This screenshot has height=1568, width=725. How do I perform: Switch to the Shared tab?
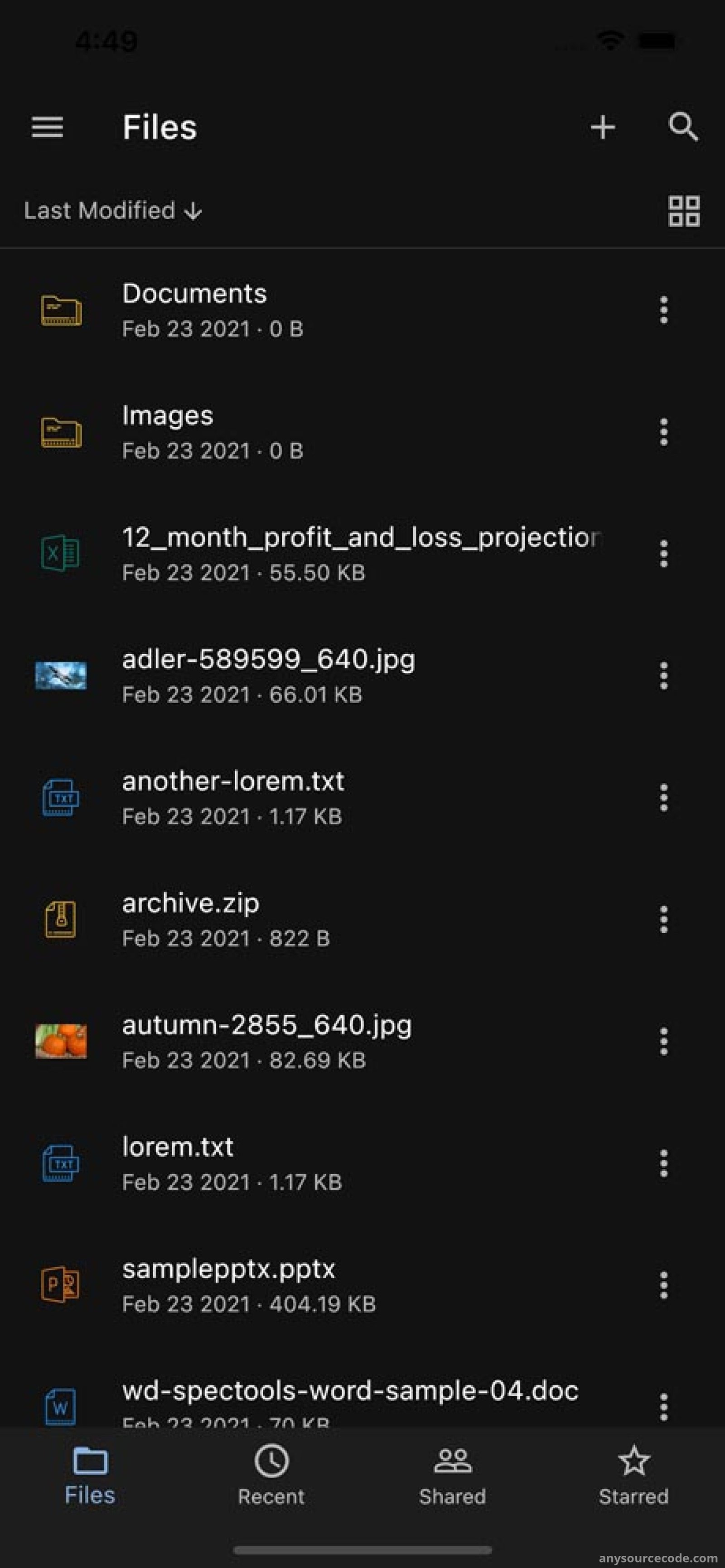(452, 1475)
